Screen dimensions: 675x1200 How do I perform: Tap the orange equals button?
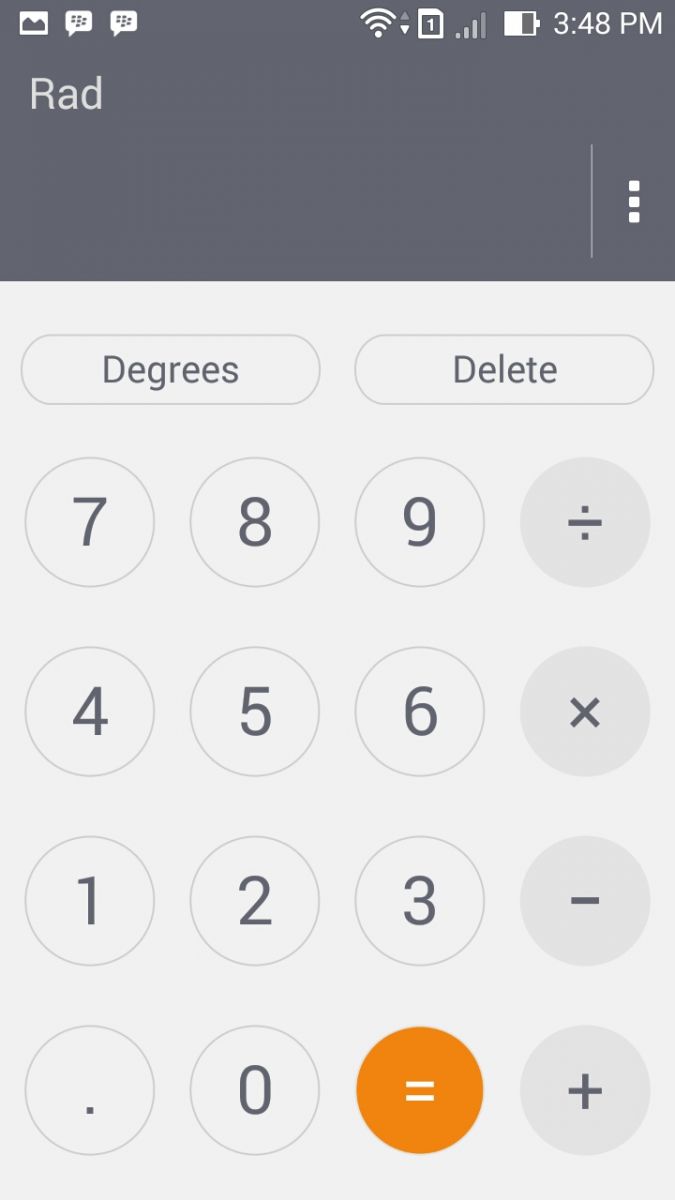pyautogui.click(x=420, y=1090)
